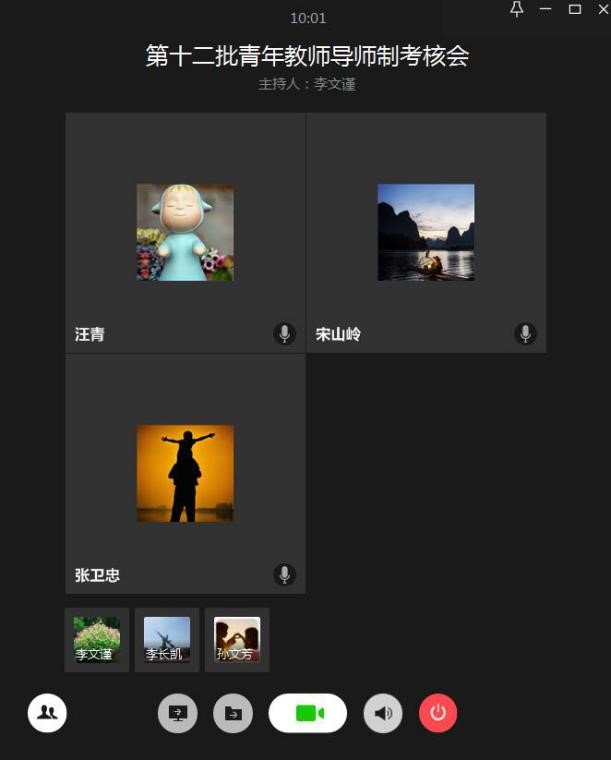Toggle microphone on 汪青's tile
Screen dimensions: 611x760
coord(285,334)
